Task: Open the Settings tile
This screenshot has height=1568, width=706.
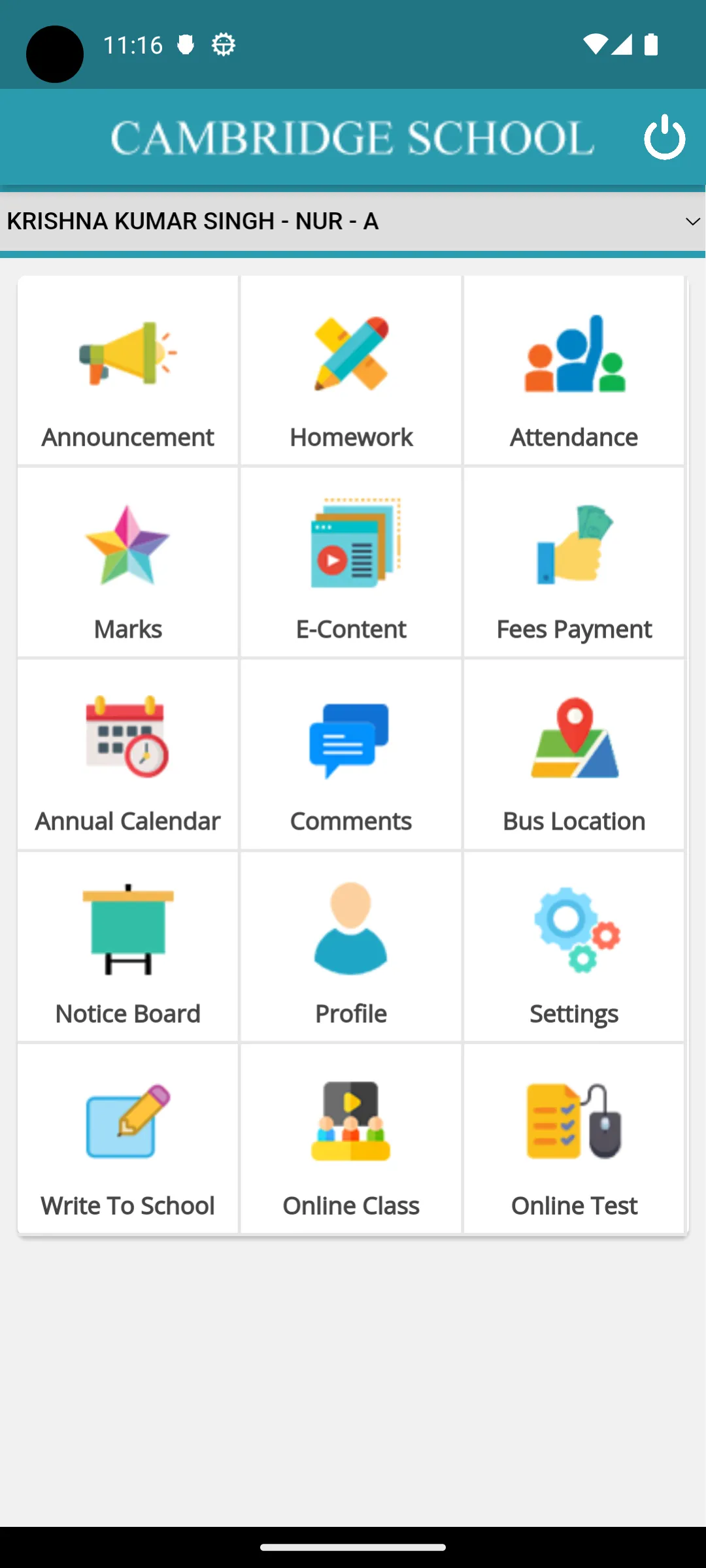Action: click(x=574, y=947)
